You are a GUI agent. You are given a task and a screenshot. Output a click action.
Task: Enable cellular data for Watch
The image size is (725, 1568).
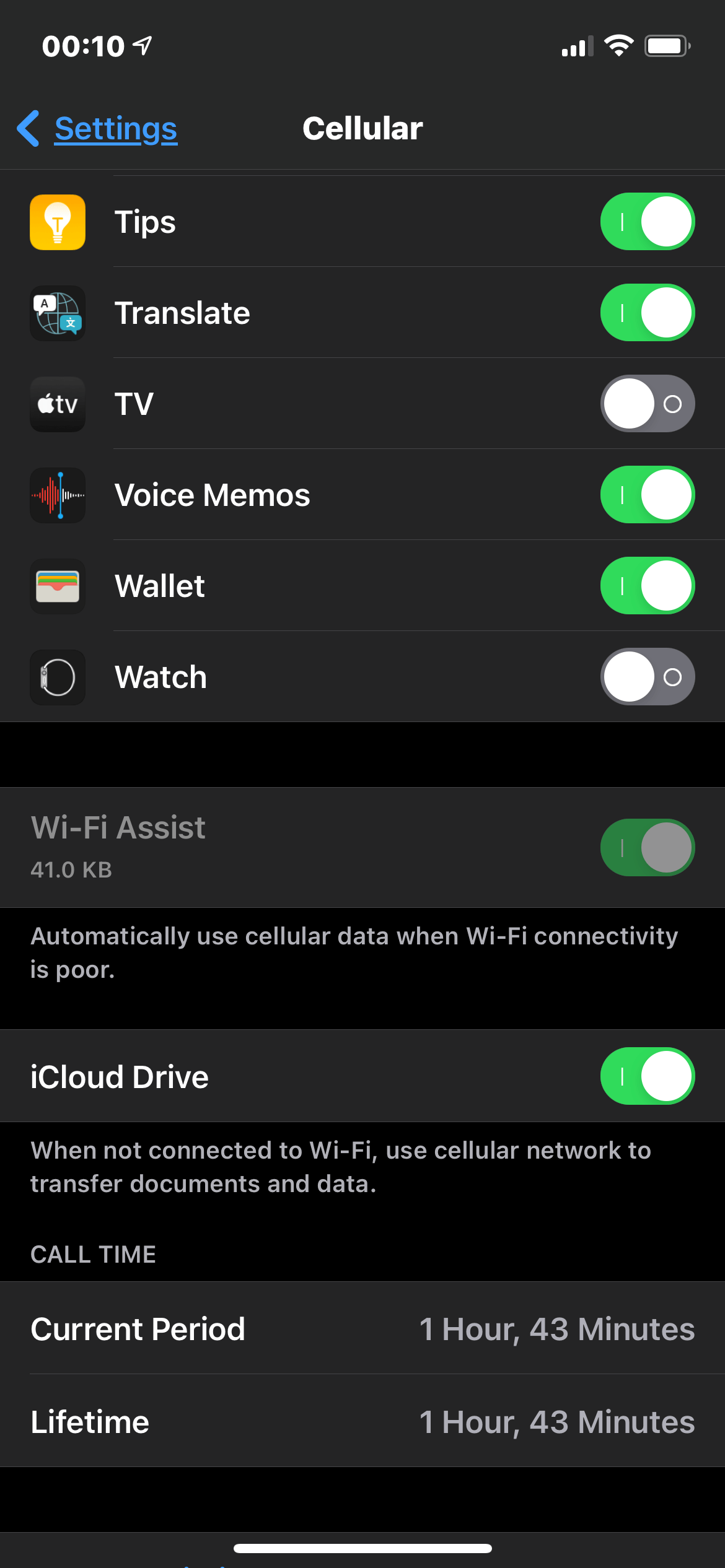tap(647, 677)
